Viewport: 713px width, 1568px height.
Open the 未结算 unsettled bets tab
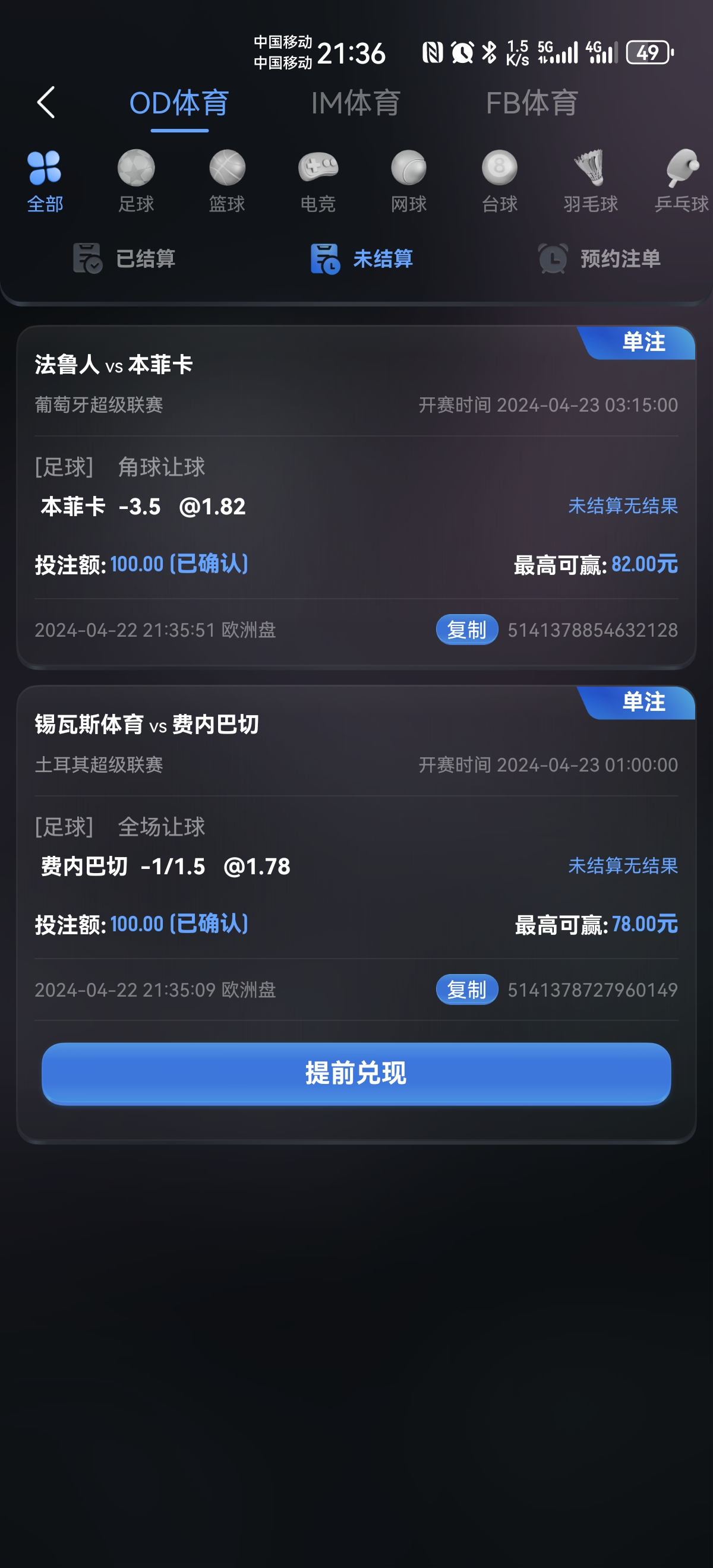point(362,259)
